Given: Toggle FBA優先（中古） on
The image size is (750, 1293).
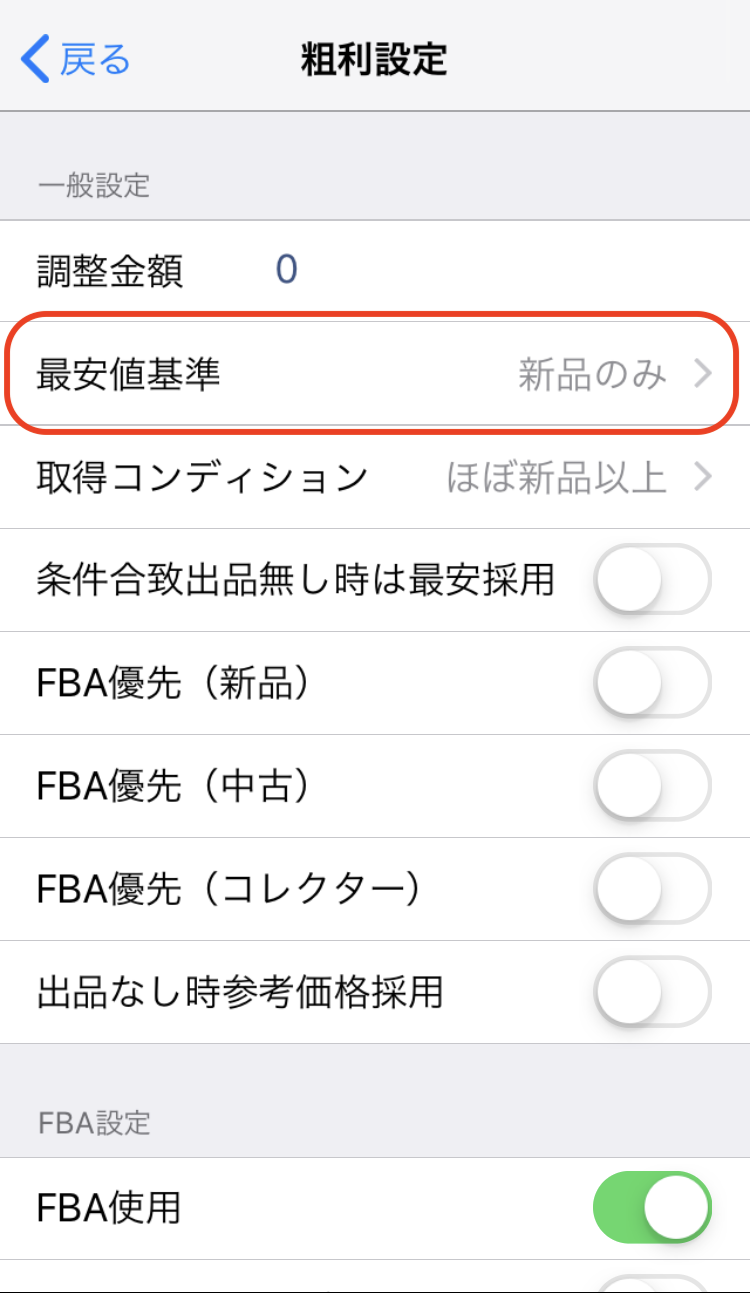Looking at the screenshot, I should click(x=652, y=787).
